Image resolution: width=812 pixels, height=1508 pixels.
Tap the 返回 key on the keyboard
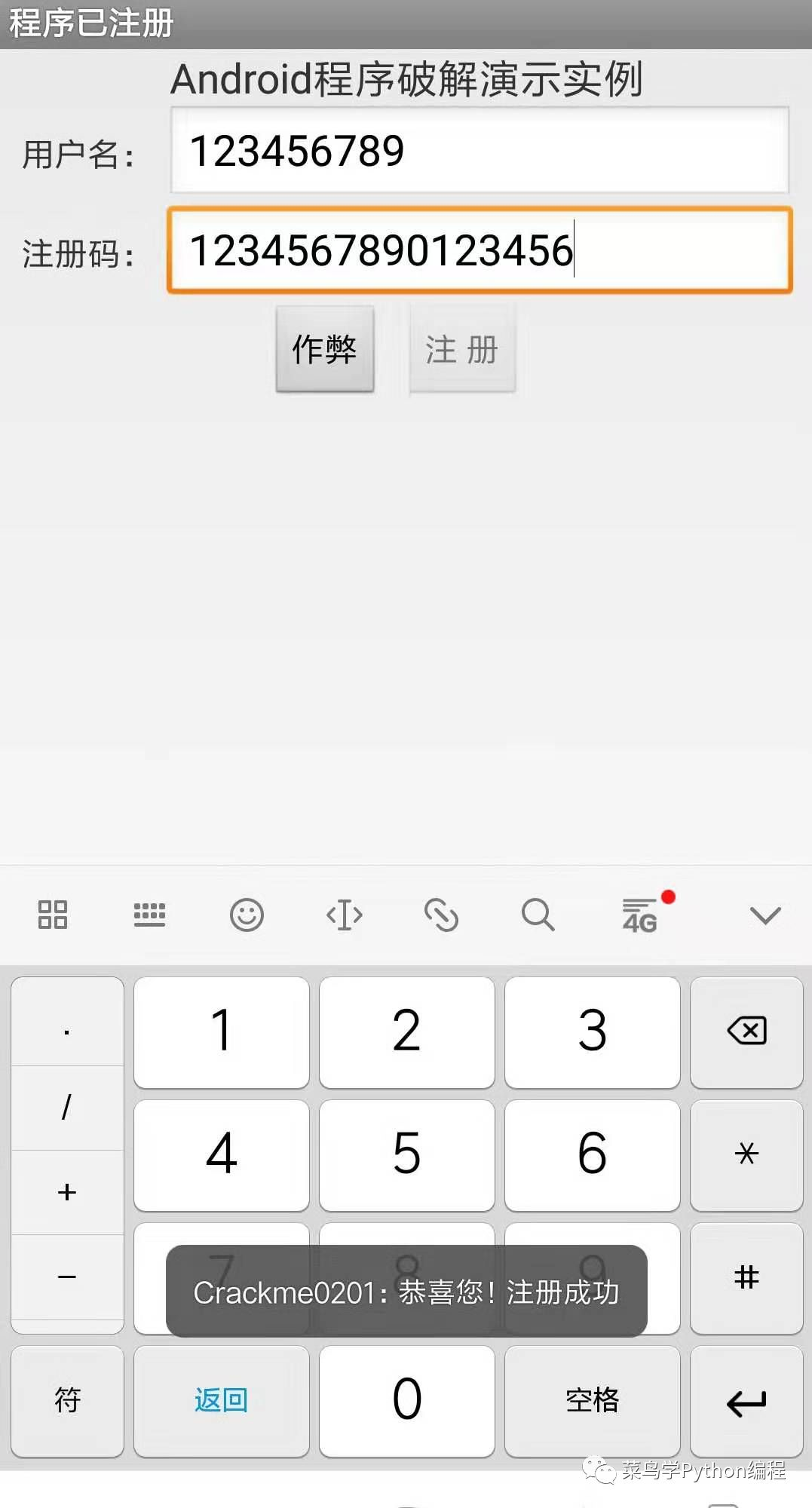(x=221, y=1400)
